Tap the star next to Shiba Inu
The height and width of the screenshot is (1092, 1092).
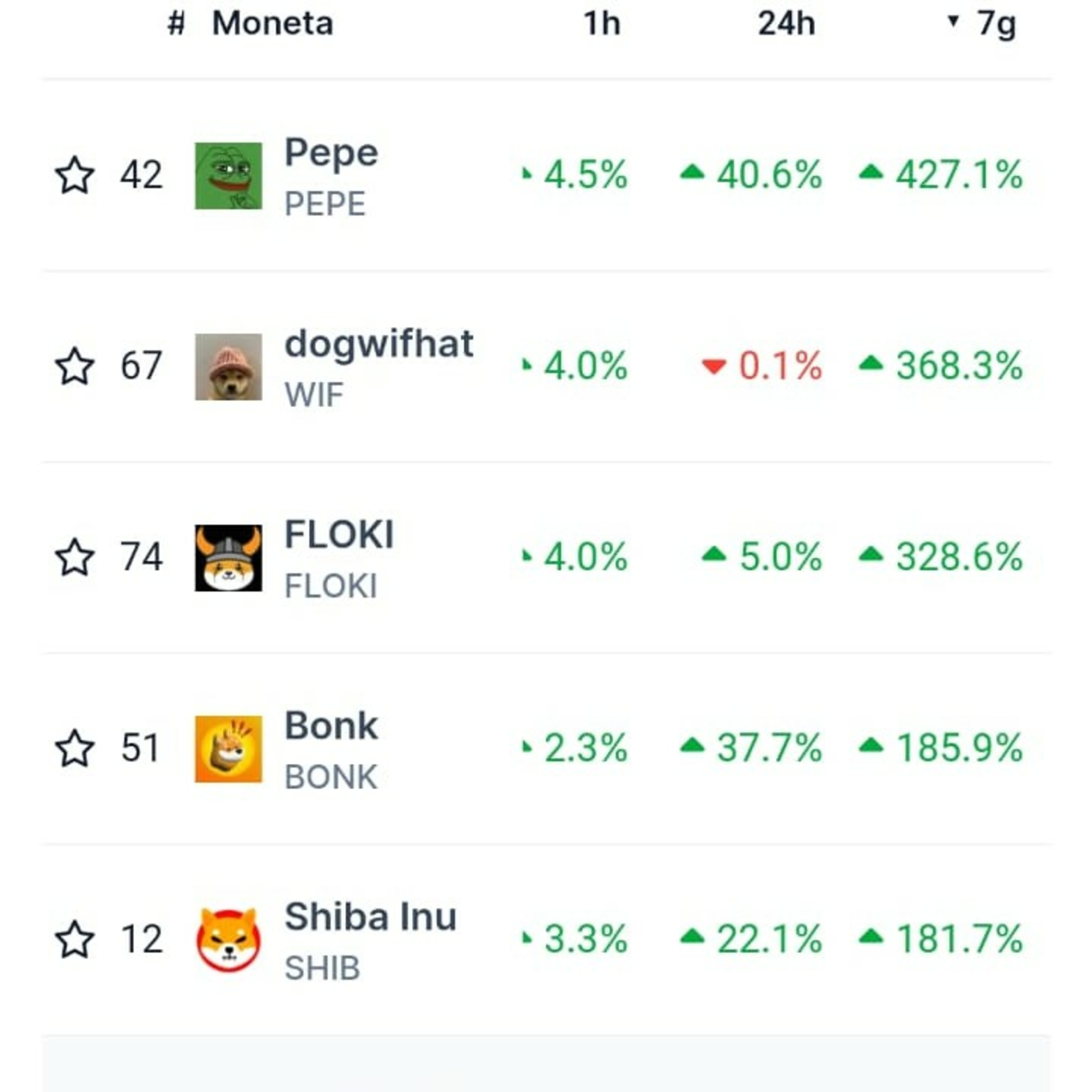tap(75, 939)
